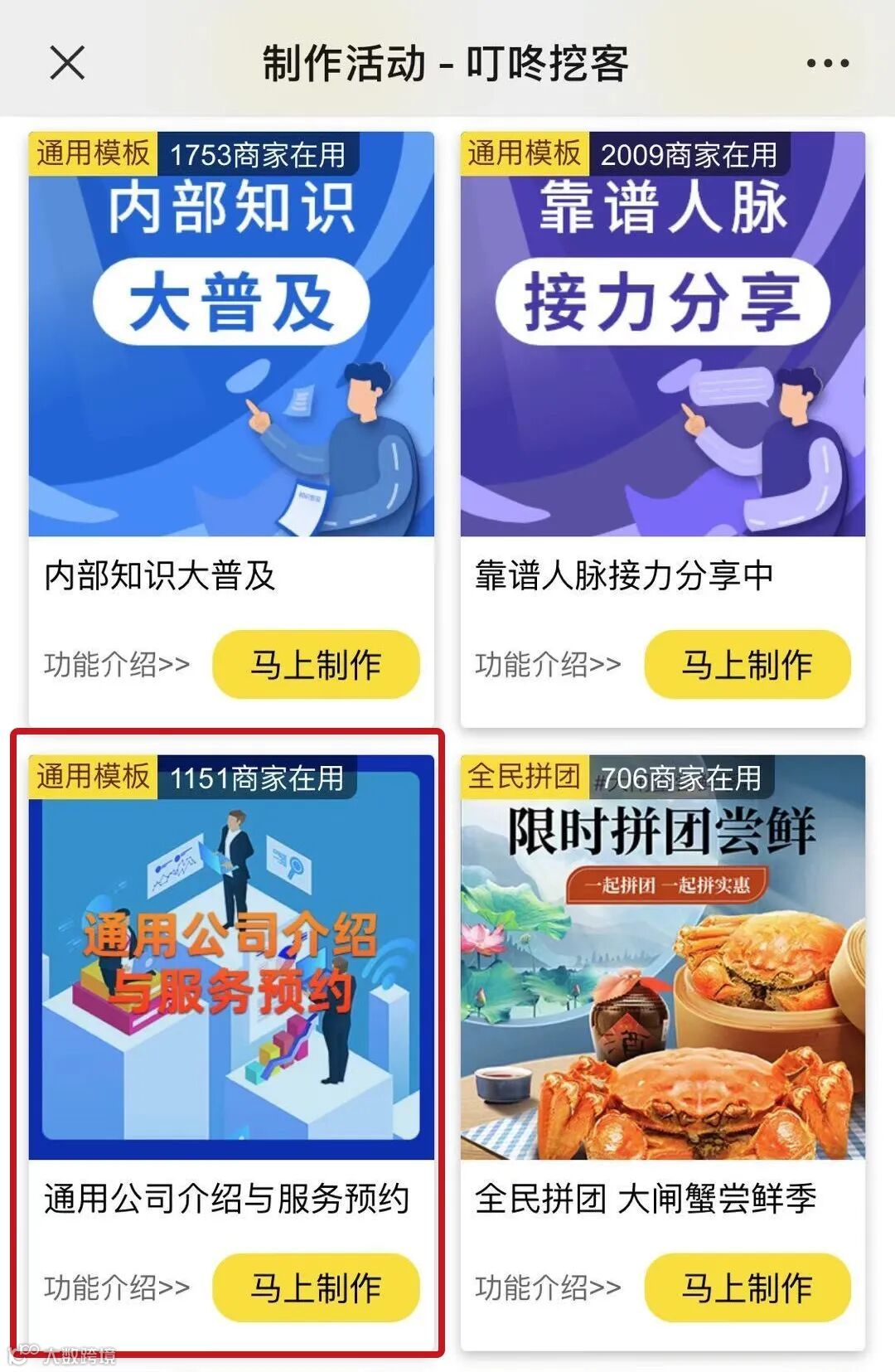
Task: Open 功能介绍>> for 内部知识大普及
Action: [x=117, y=664]
